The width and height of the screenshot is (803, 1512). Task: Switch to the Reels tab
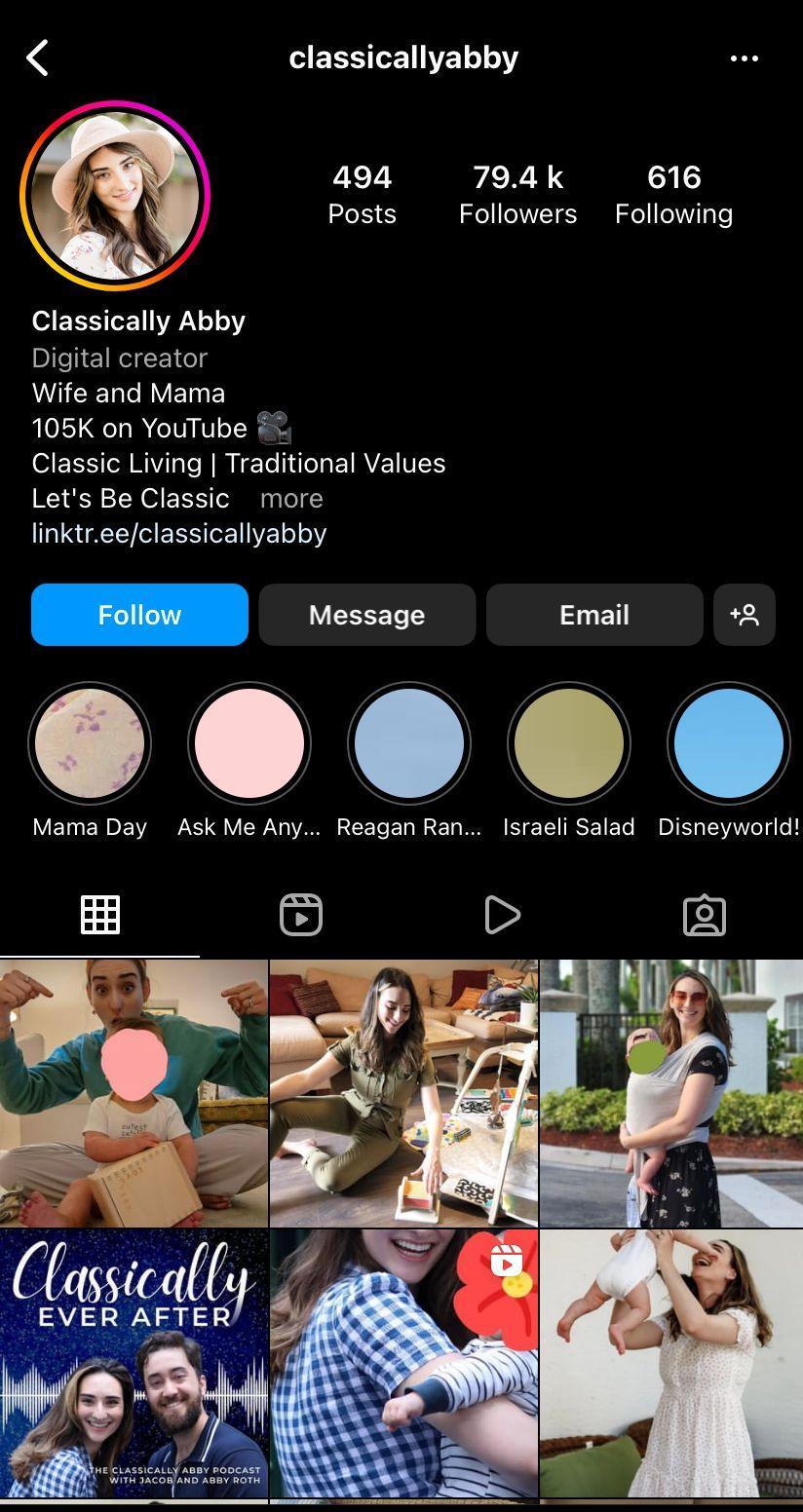coord(301,915)
